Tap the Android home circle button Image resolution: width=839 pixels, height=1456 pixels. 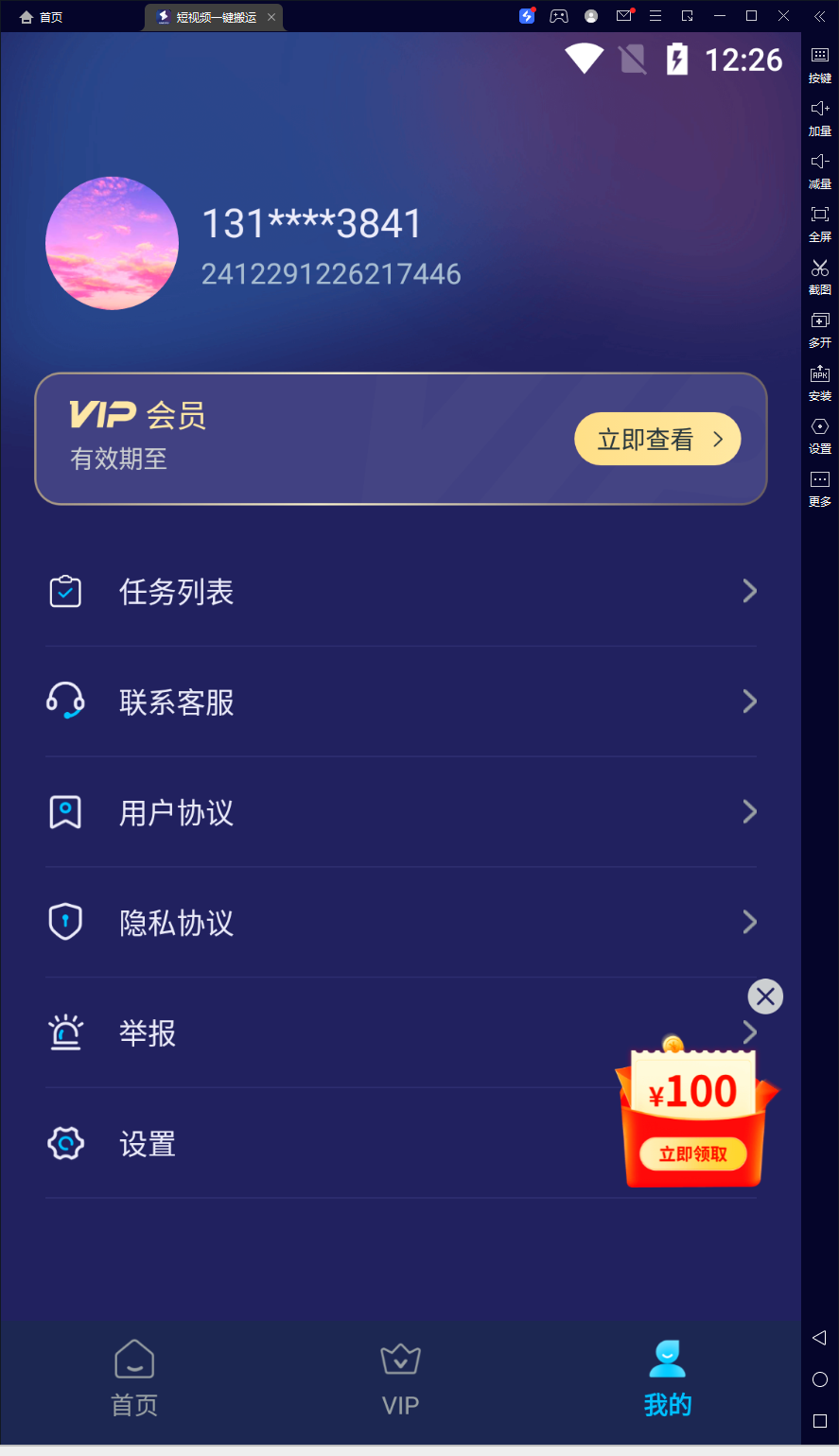pos(820,1379)
